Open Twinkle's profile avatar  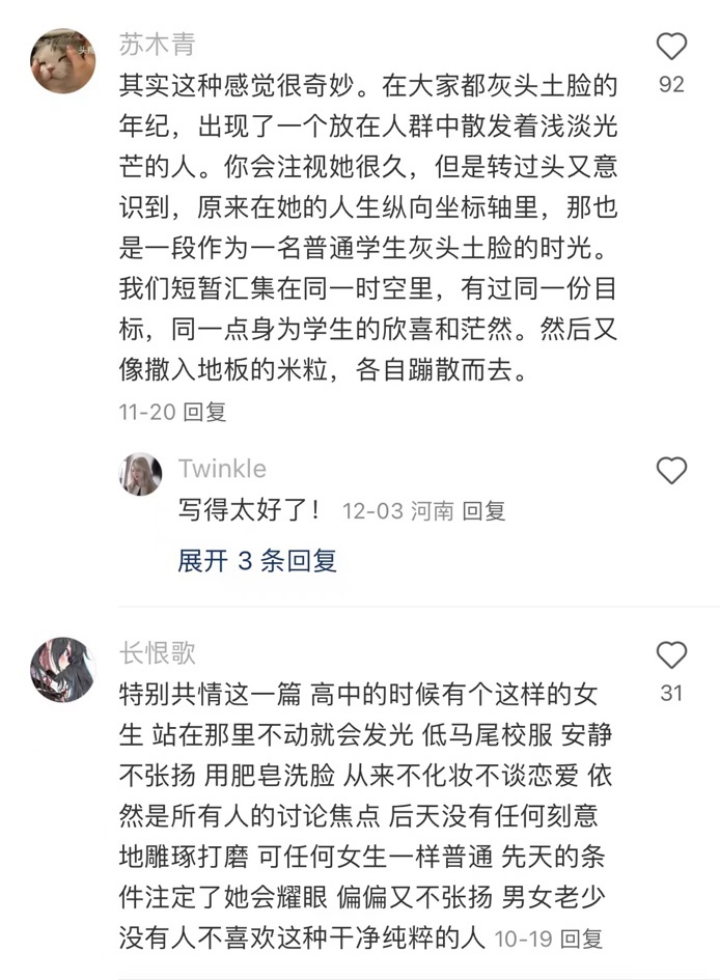point(141,474)
